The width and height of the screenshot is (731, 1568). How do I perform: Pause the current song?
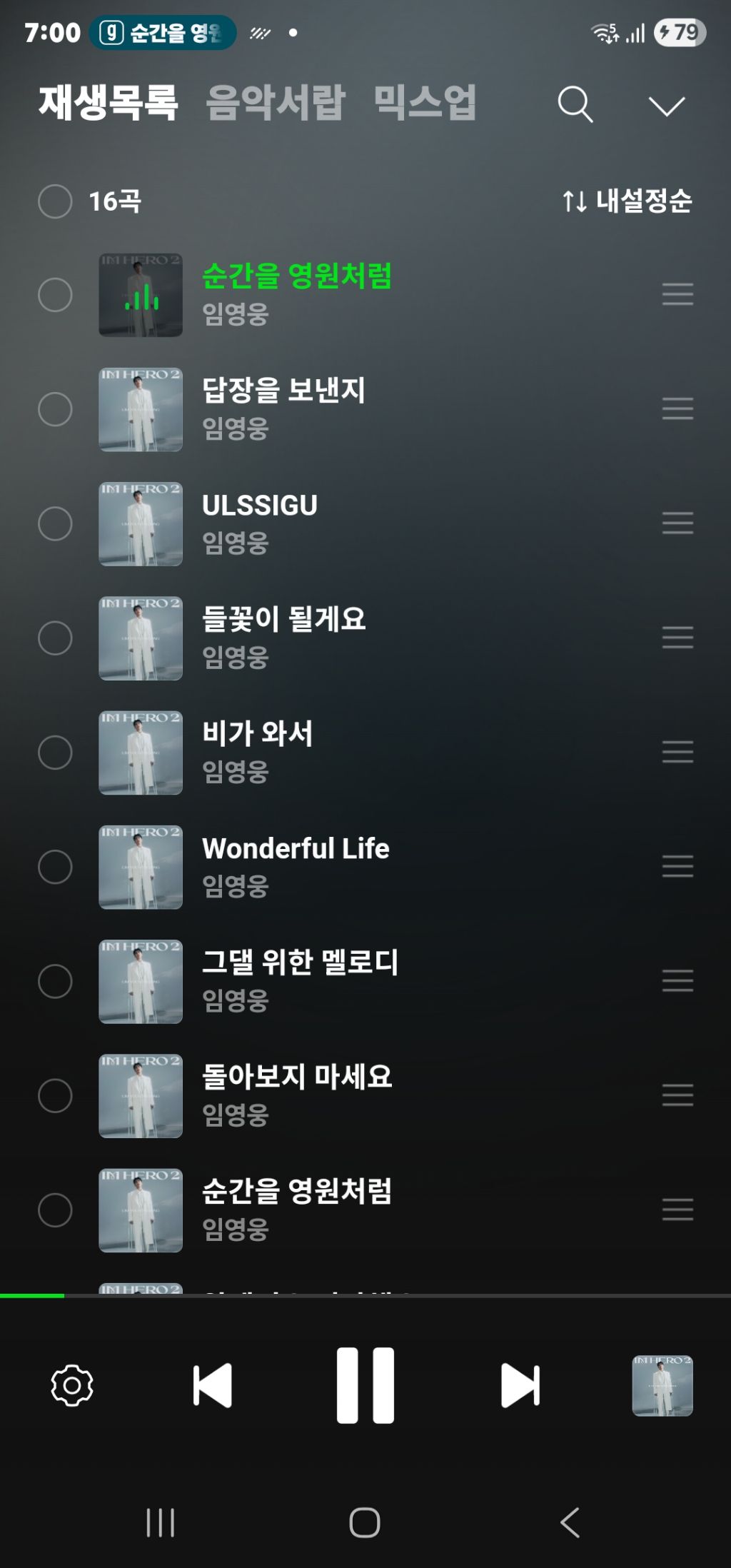[x=365, y=1385]
